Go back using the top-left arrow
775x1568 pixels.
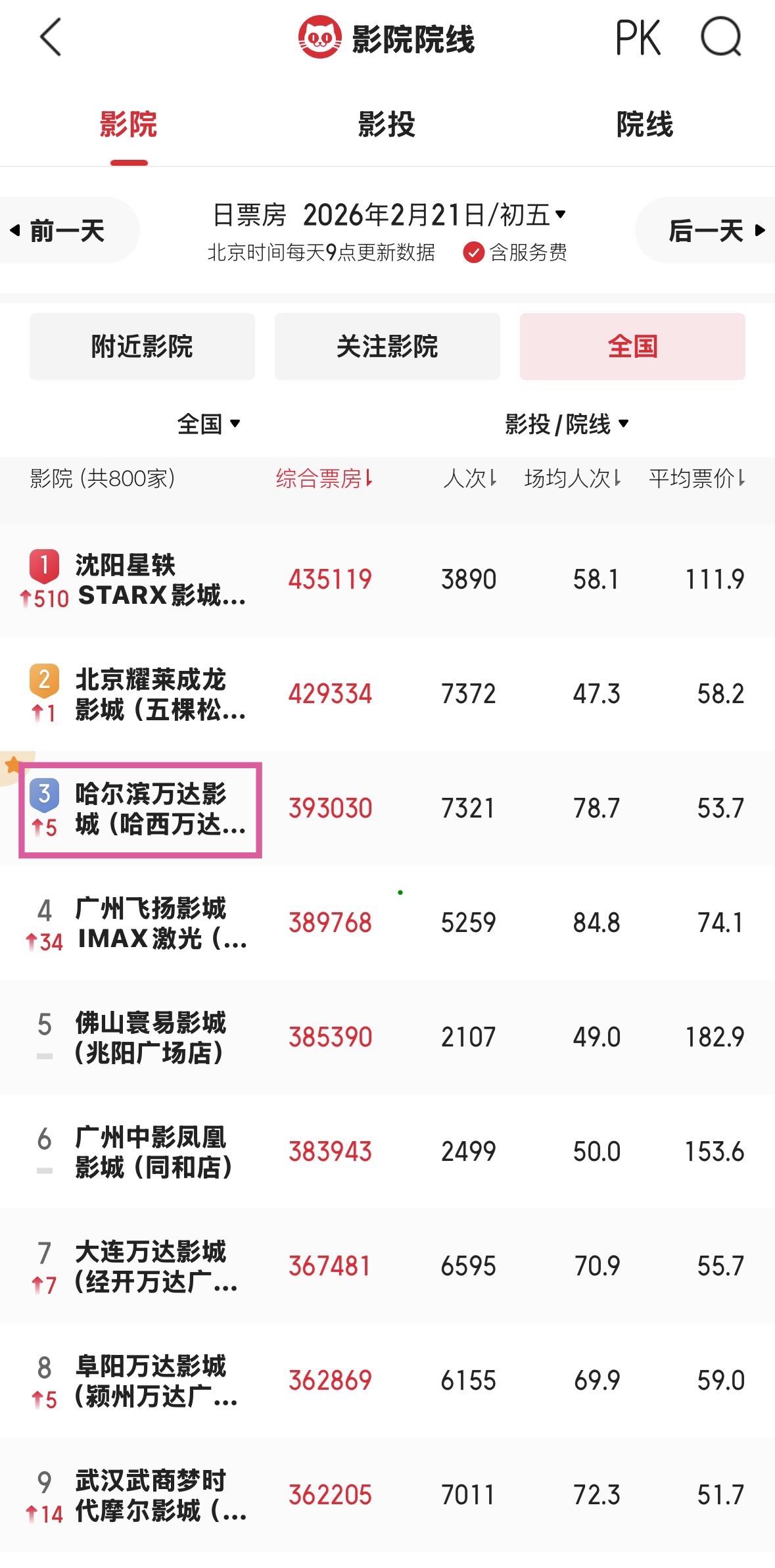click(50, 37)
